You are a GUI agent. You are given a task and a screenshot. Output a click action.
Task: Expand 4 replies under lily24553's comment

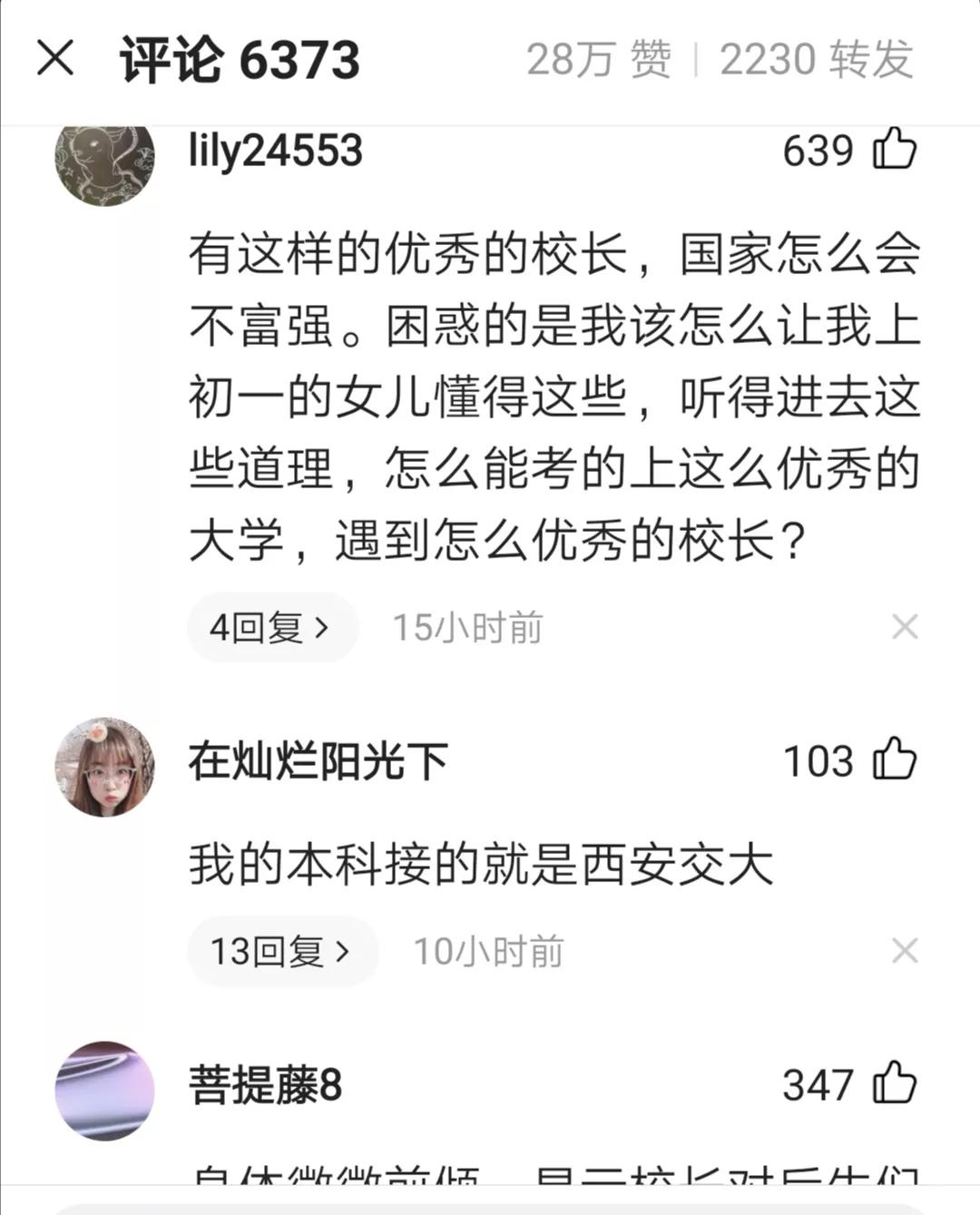pyautogui.click(x=270, y=627)
